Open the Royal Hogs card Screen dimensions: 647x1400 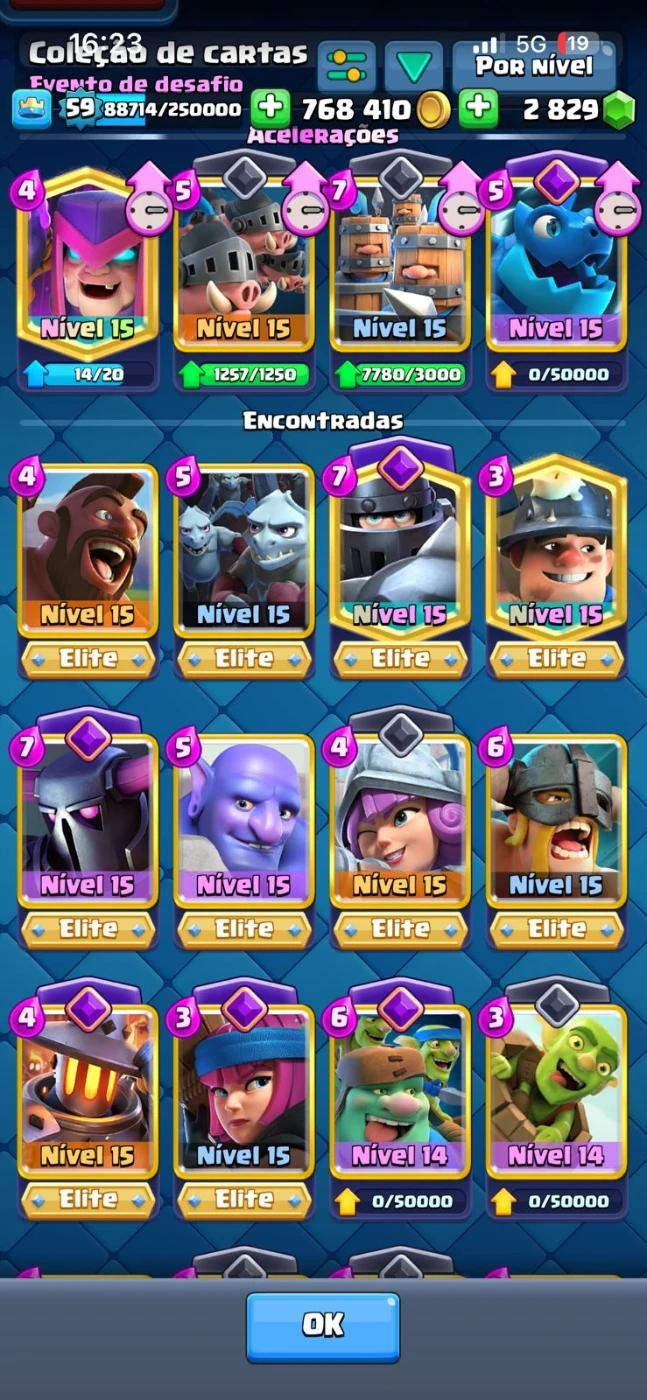click(x=244, y=265)
